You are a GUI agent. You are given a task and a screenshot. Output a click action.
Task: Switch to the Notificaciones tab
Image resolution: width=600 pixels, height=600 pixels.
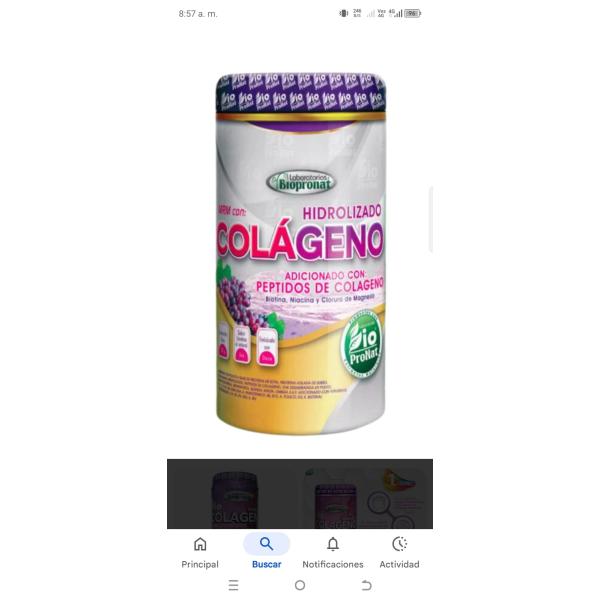tap(333, 550)
